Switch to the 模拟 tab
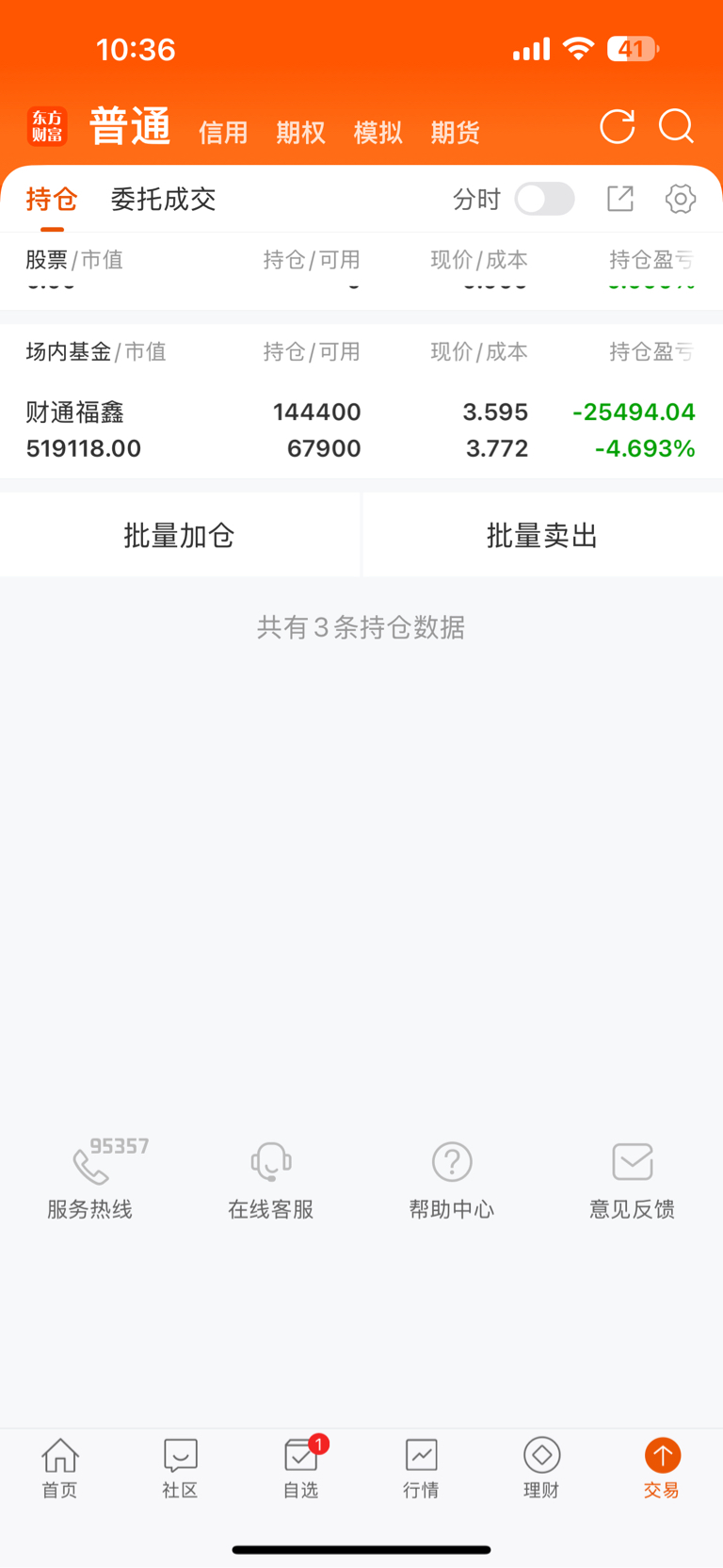Screen dimensions: 723x1568 click(378, 132)
